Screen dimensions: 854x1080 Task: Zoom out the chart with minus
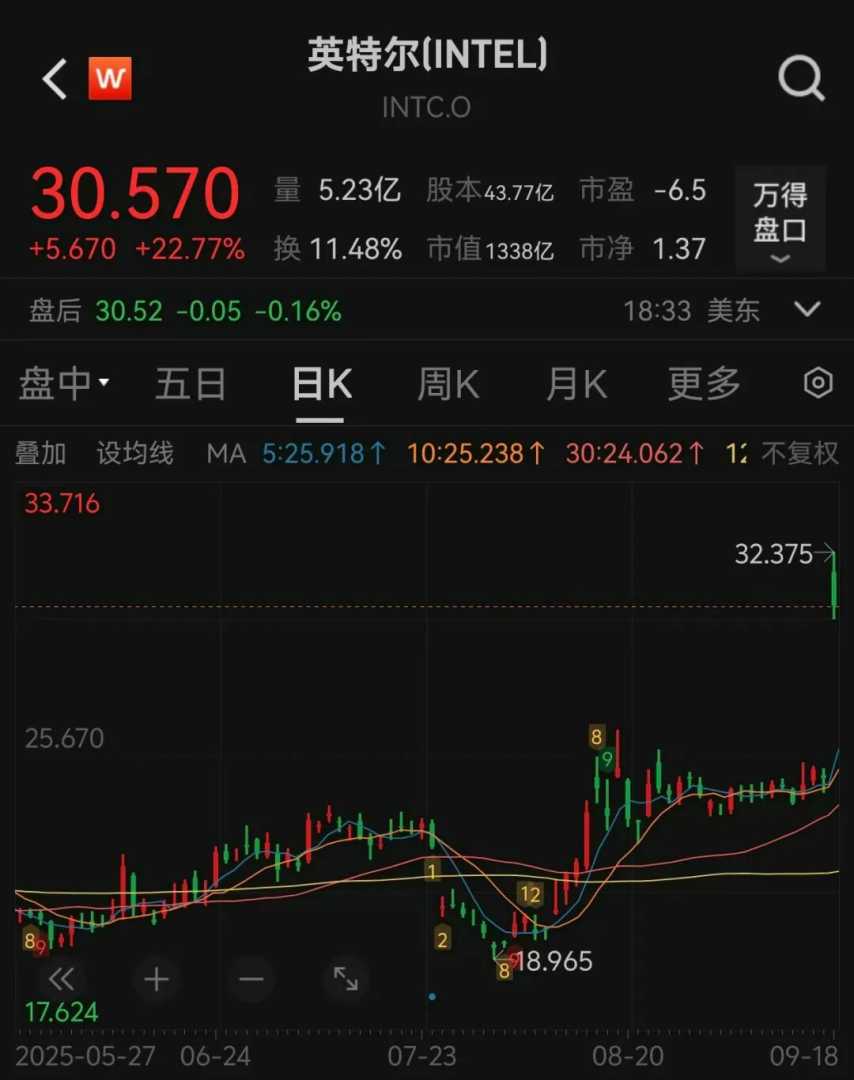pos(250,979)
